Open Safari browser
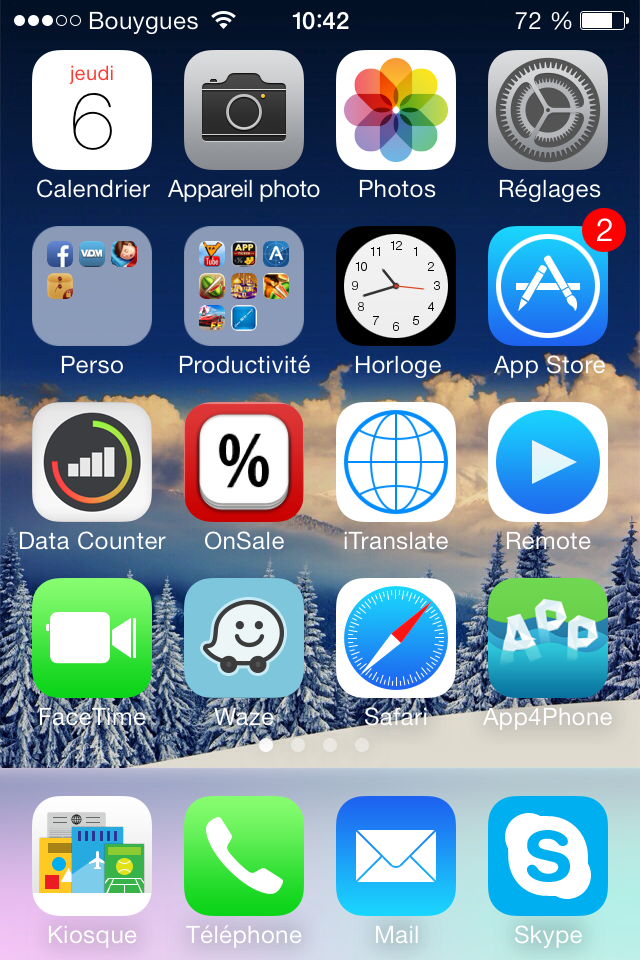This screenshot has width=640, height=960. (396, 638)
